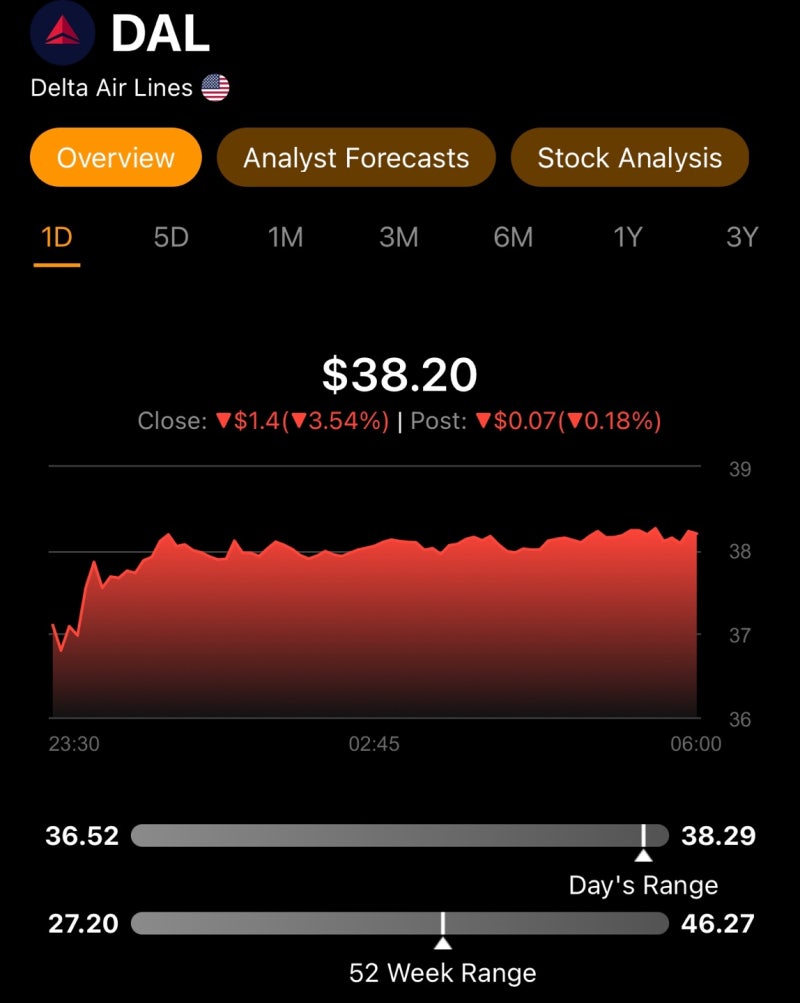
Task: Display the 1Y price history
Action: tap(627, 238)
